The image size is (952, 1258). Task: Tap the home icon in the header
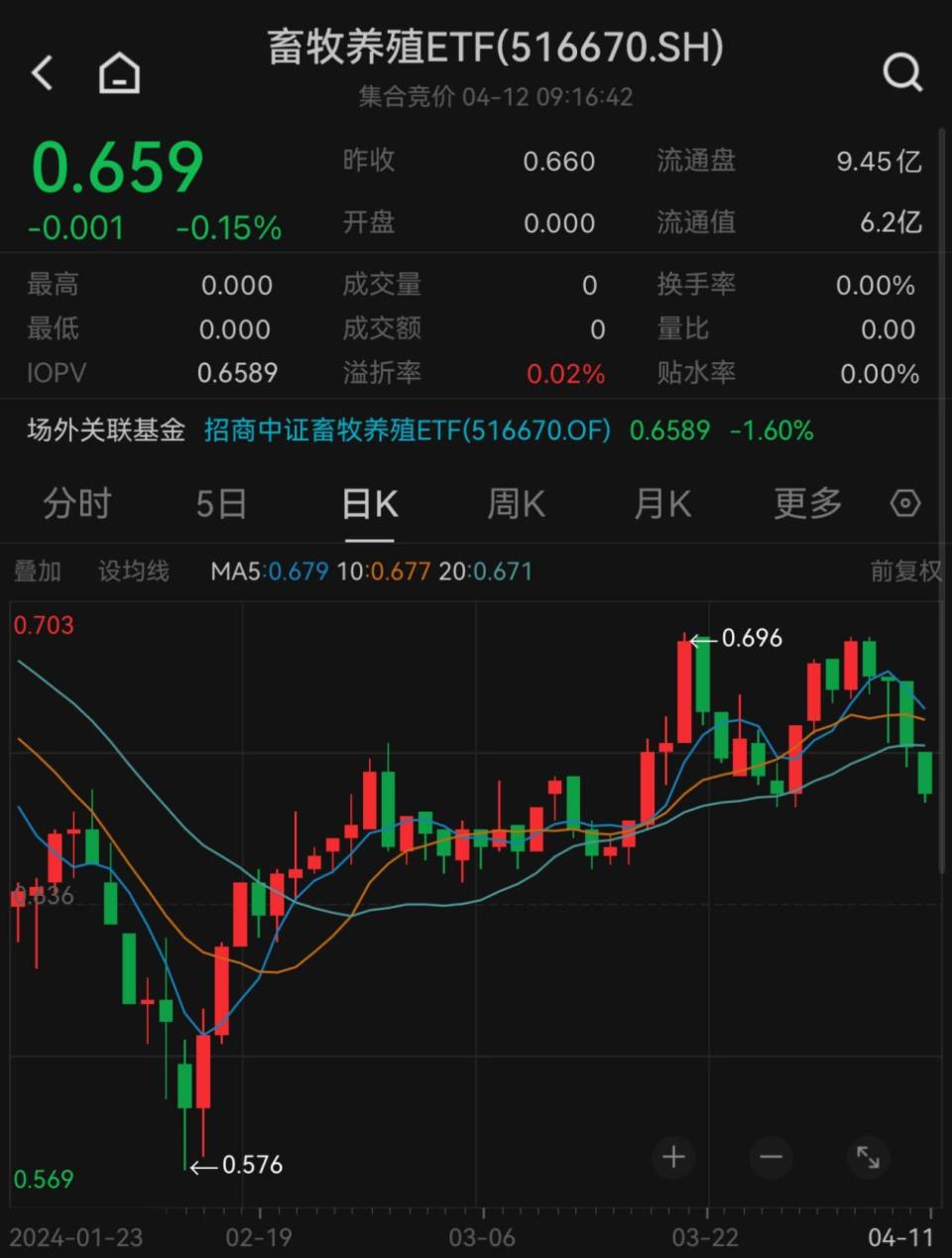point(118,72)
